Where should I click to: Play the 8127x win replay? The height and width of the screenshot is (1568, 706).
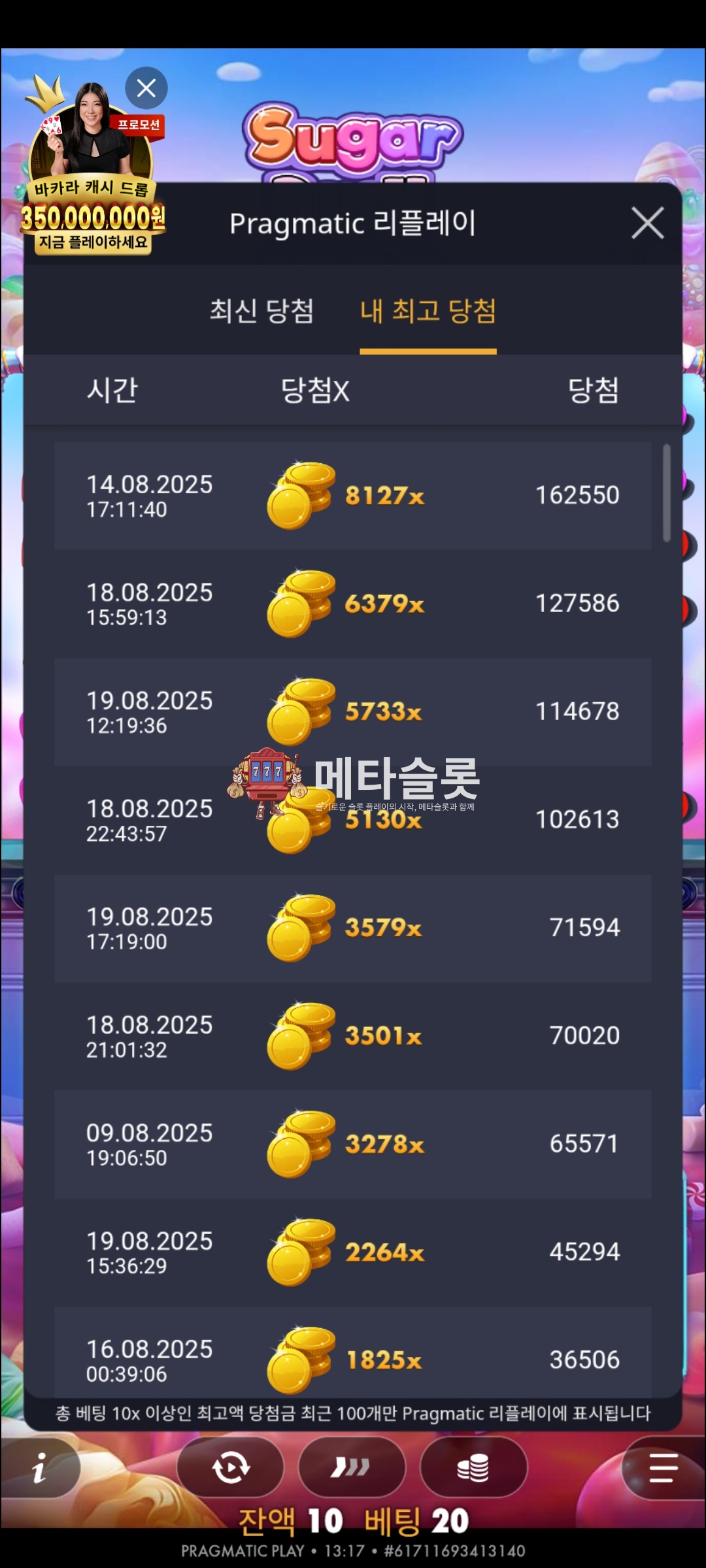(353, 495)
